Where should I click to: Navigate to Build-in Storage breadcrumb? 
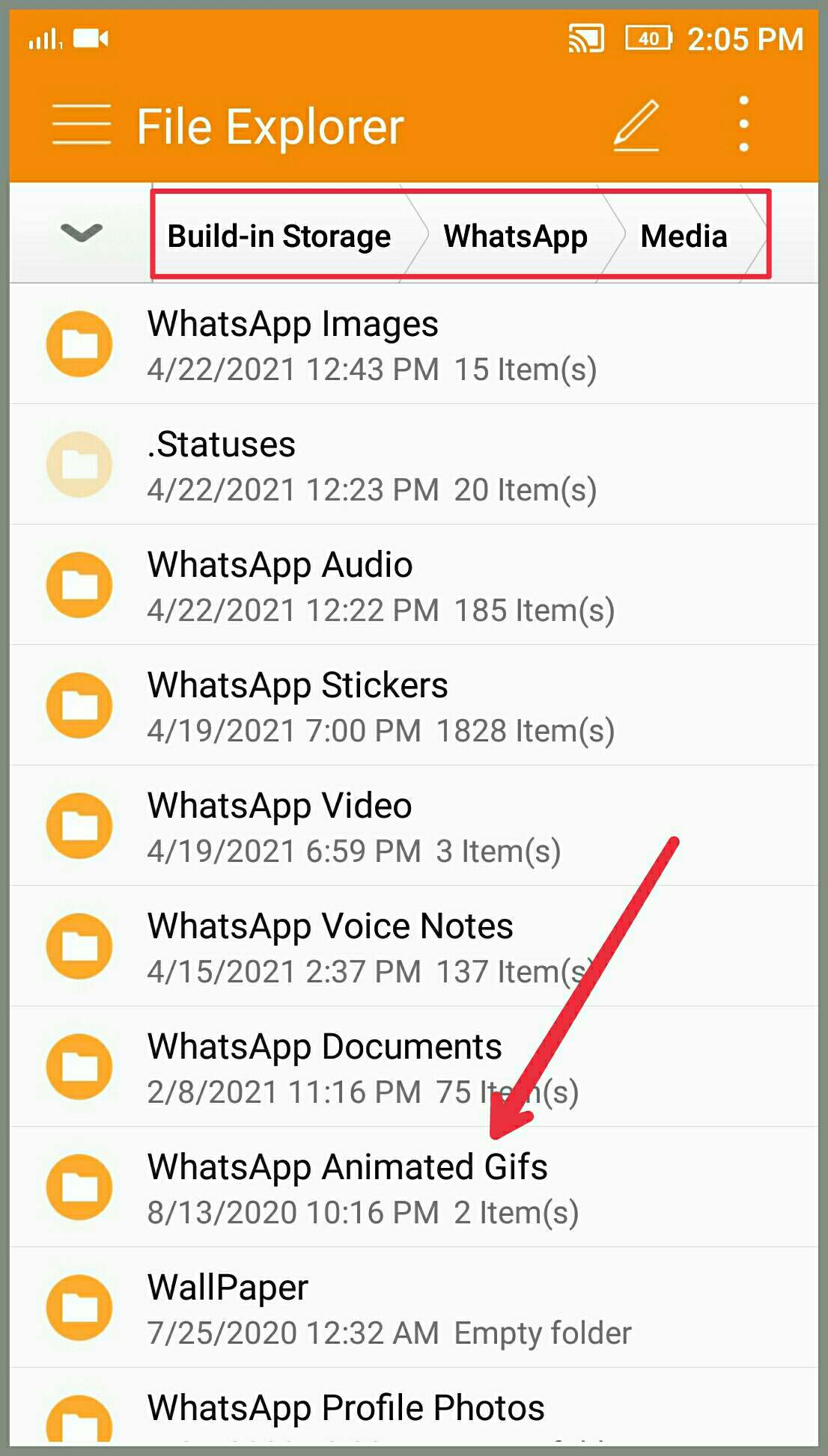[x=278, y=236]
